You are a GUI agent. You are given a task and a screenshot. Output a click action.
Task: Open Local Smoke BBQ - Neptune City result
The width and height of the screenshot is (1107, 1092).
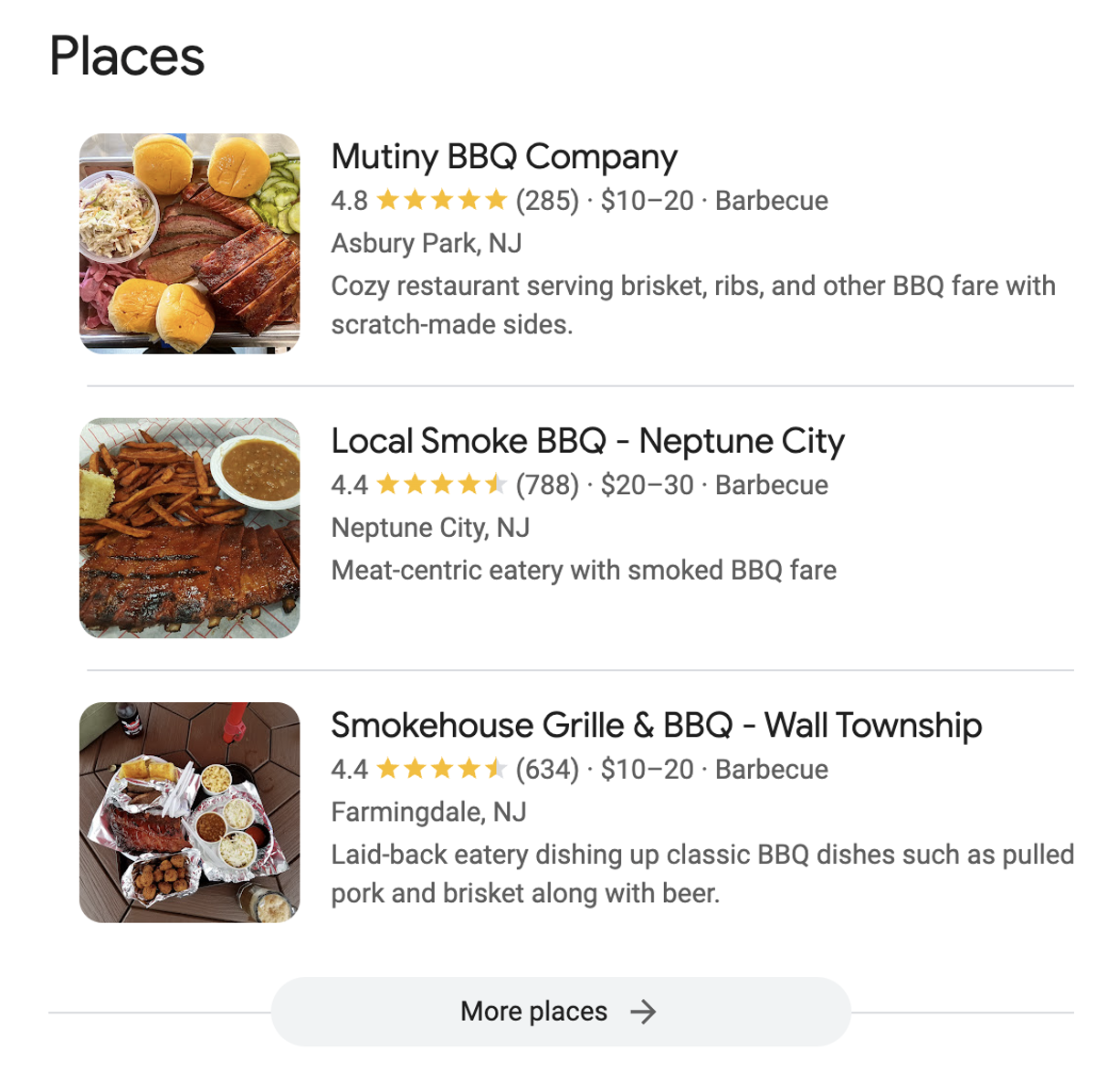point(587,442)
